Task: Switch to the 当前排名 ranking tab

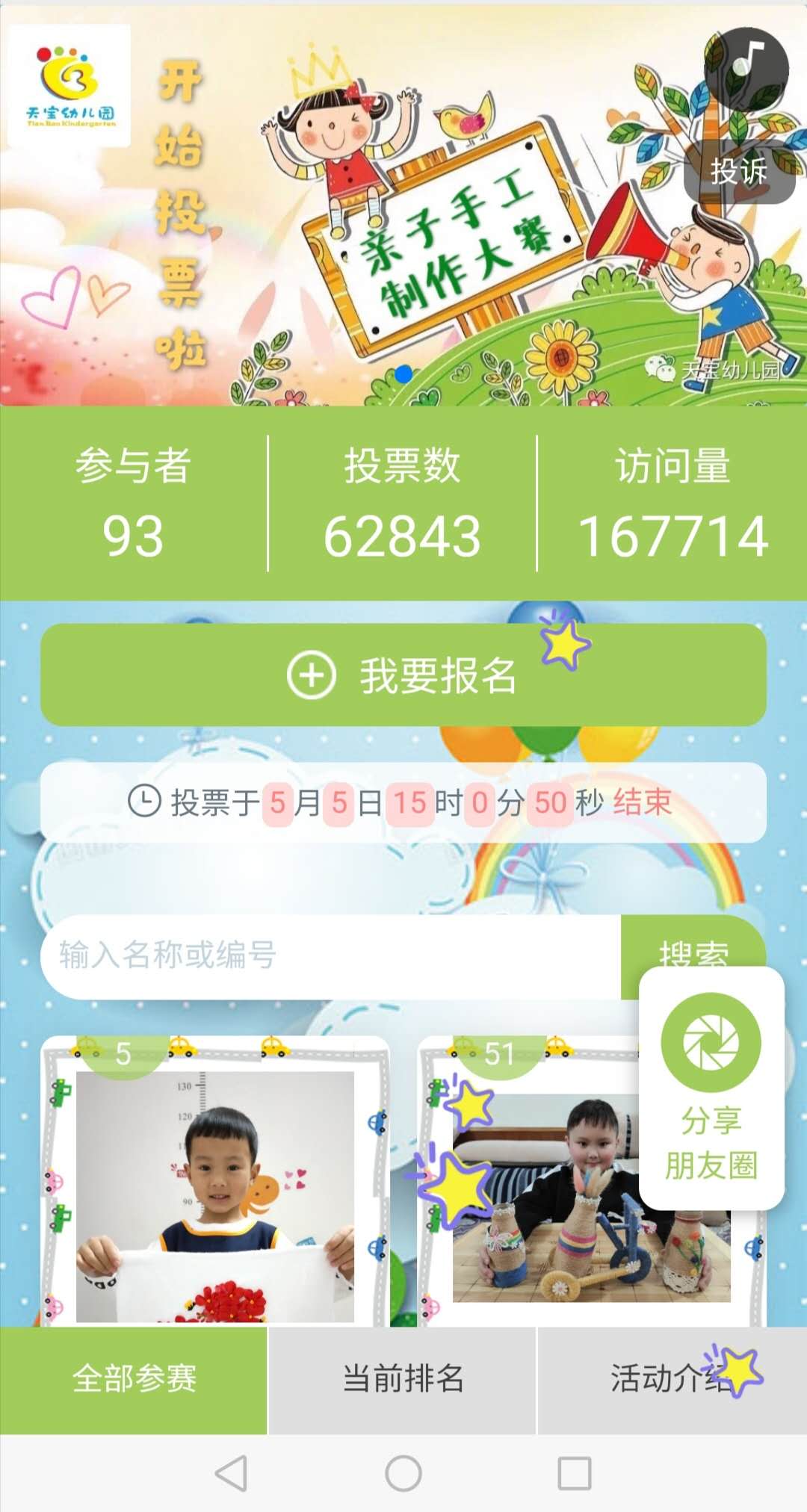Action: click(x=403, y=1380)
